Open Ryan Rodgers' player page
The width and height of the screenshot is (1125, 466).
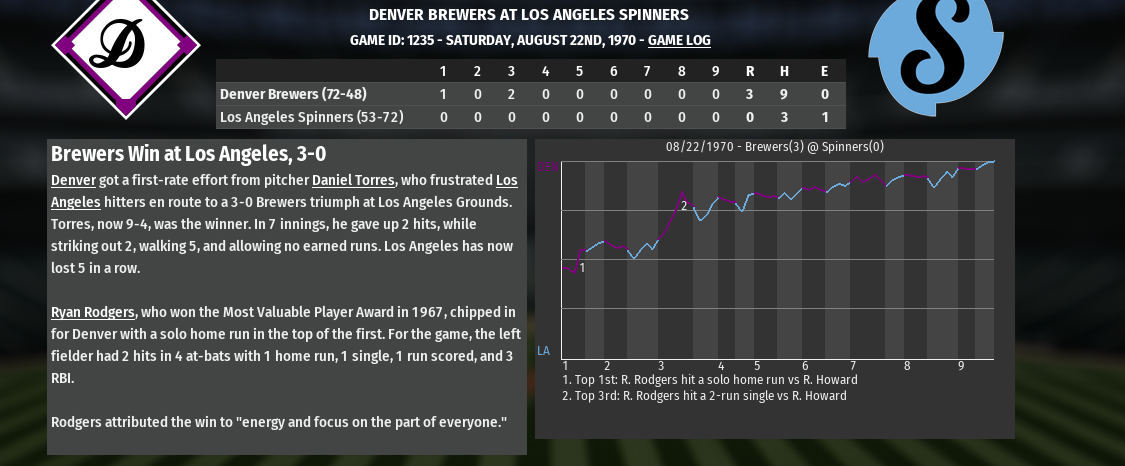tap(92, 312)
